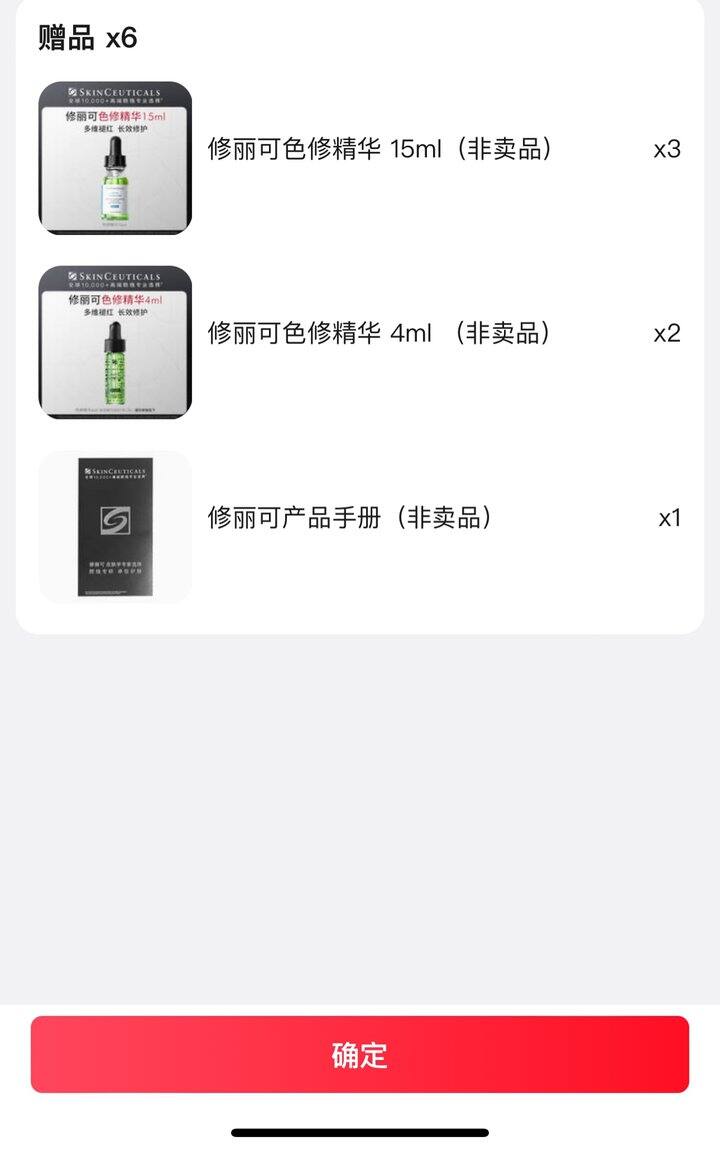Confirm the gift list with 确定
This screenshot has width=720, height=1151.
pos(360,1054)
